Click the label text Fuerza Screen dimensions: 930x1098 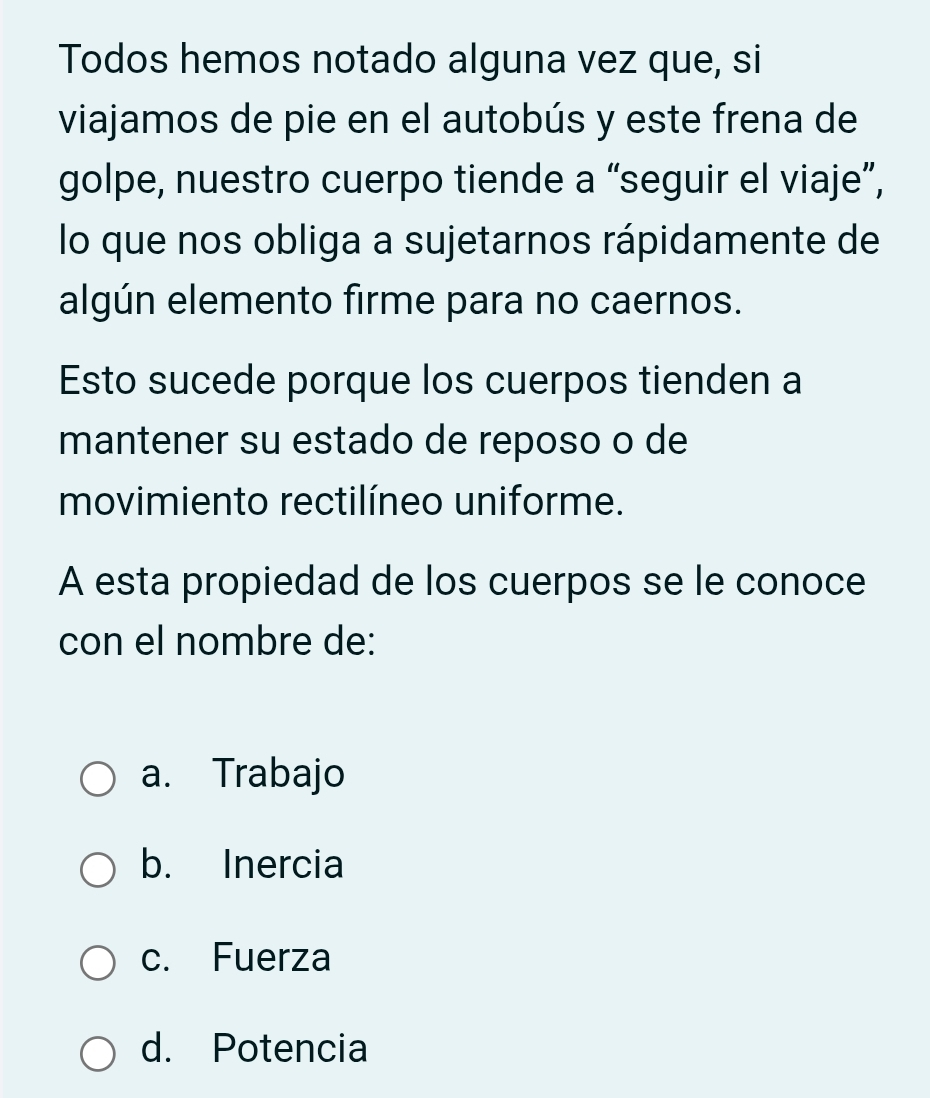271,958
